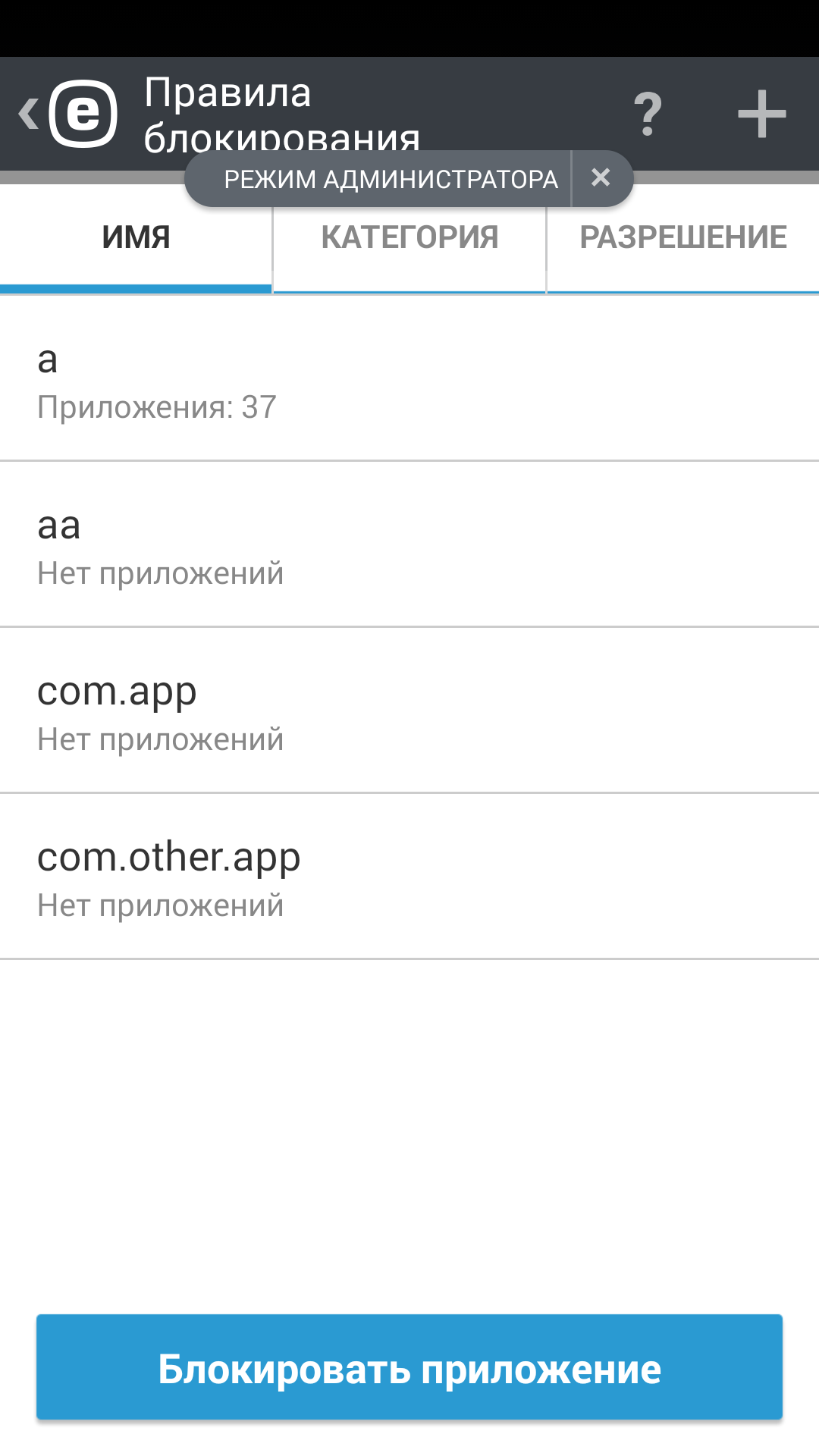Tap Блокировать приложение button

click(409, 1367)
